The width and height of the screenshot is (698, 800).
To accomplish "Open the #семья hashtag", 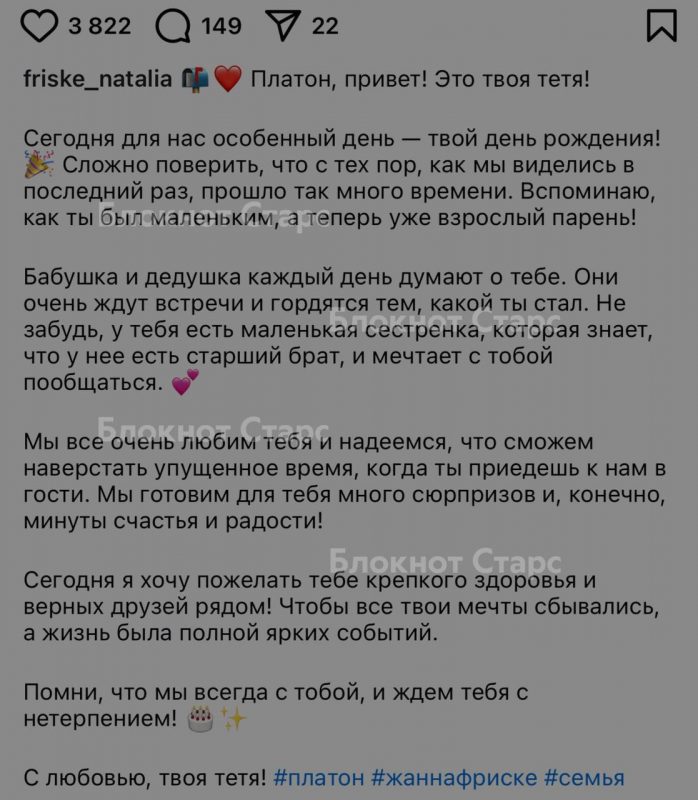I will tap(583, 777).
